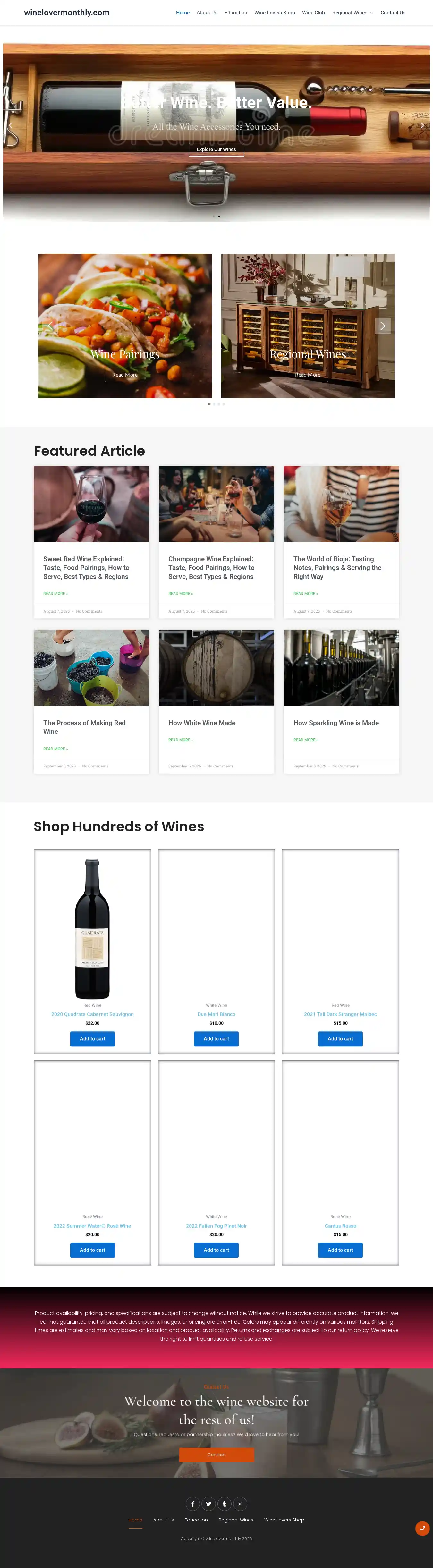Open the How White Wine Made article
Screen dimensions: 433x1568
coord(201,723)
